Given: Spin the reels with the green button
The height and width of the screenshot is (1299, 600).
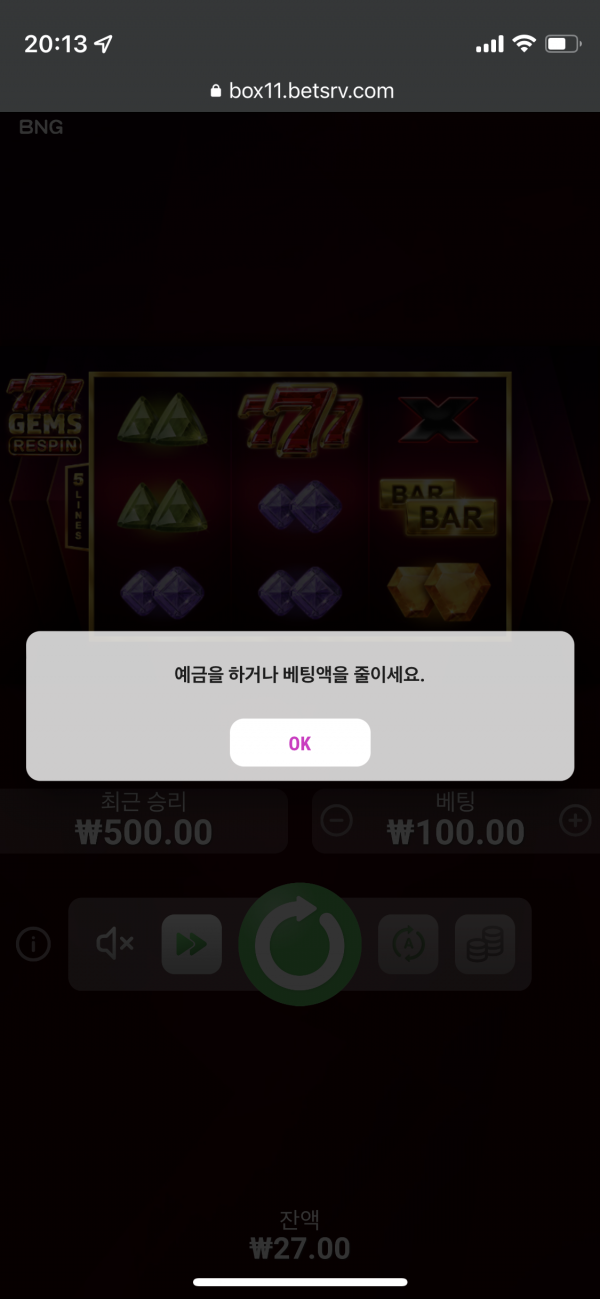Looking at the screenshot, I should (300, 944).
